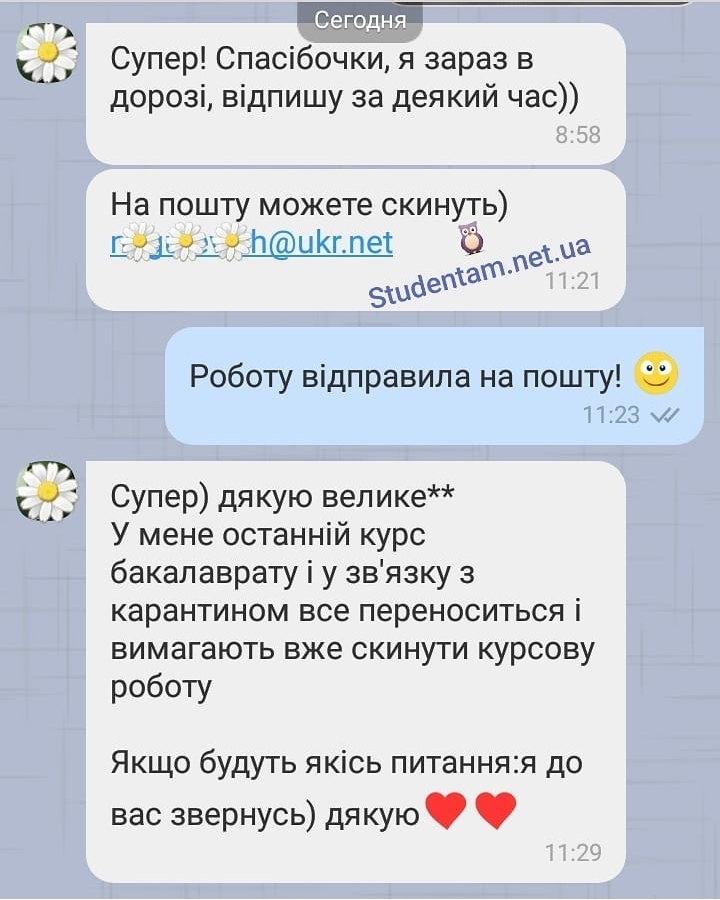Open sender's avatar beside the 'Супер! Спасібочки' message
Viewport: 720px width, 900px height.
[x=47, y=53]
